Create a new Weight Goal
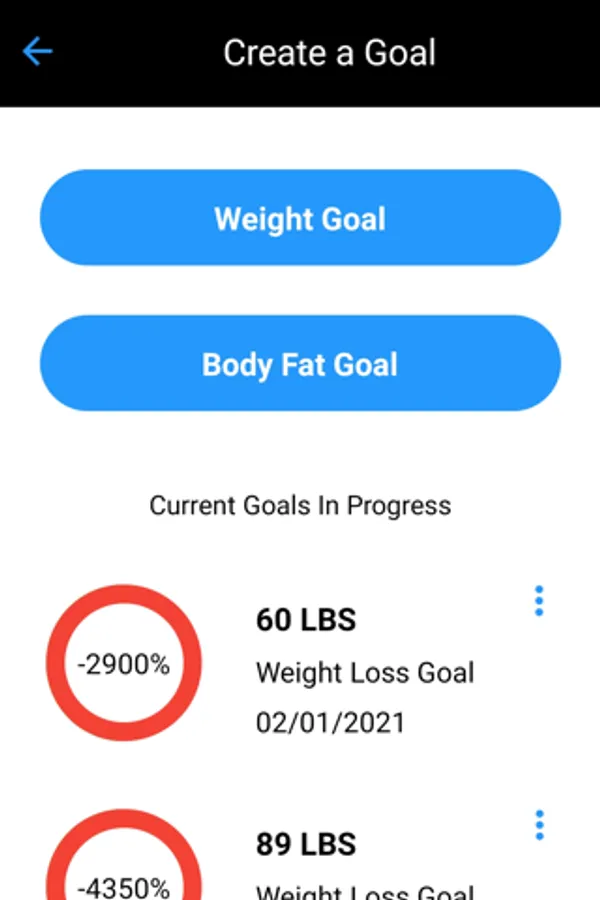600x900 pixels. tap(300, 218)
